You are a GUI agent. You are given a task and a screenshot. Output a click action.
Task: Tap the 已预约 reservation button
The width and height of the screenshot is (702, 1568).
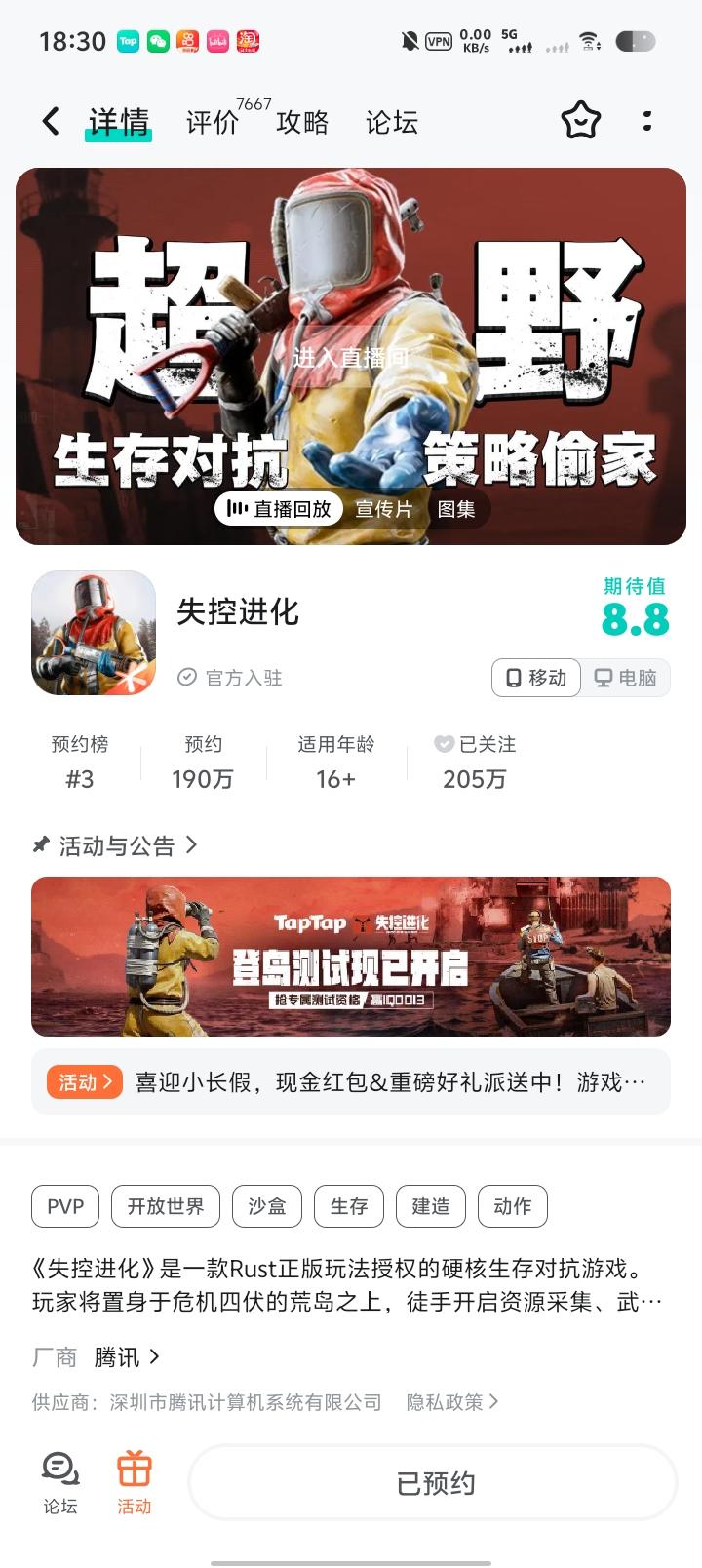point(434,1483)
